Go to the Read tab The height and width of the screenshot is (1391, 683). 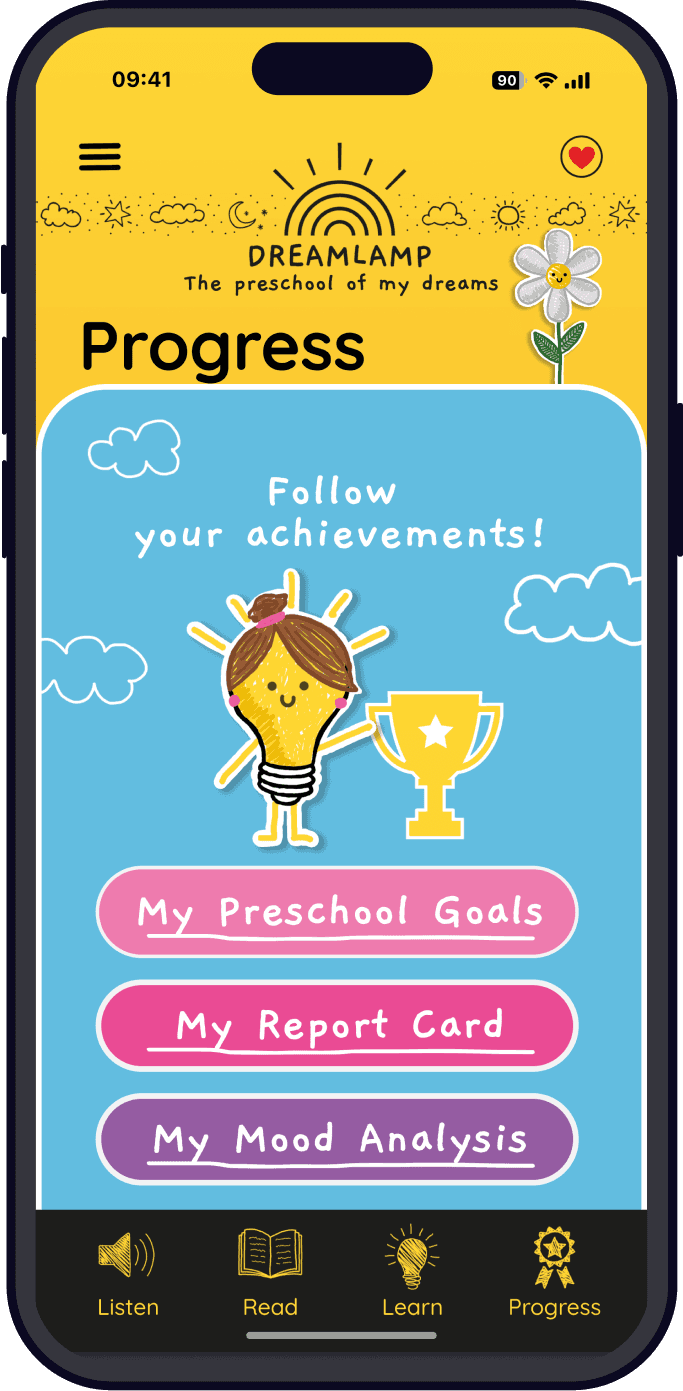tap(270, 1273)
